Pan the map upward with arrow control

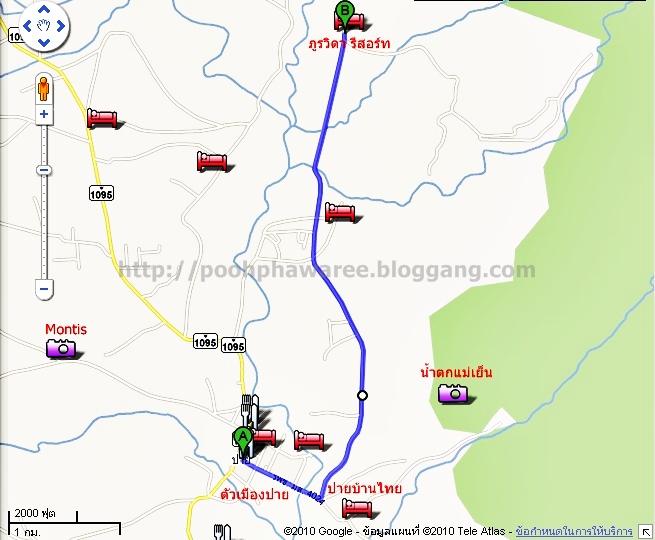(43, 11)
